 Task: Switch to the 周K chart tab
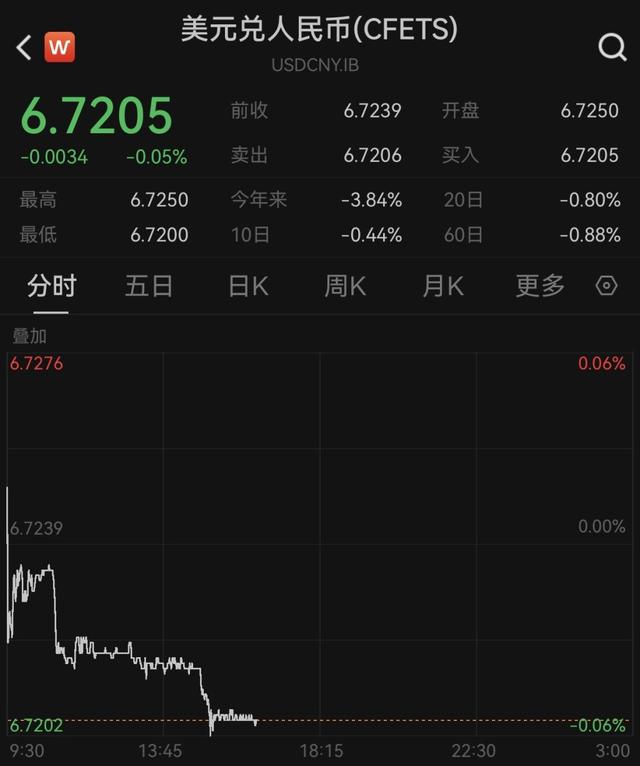[x=345, y=286]
